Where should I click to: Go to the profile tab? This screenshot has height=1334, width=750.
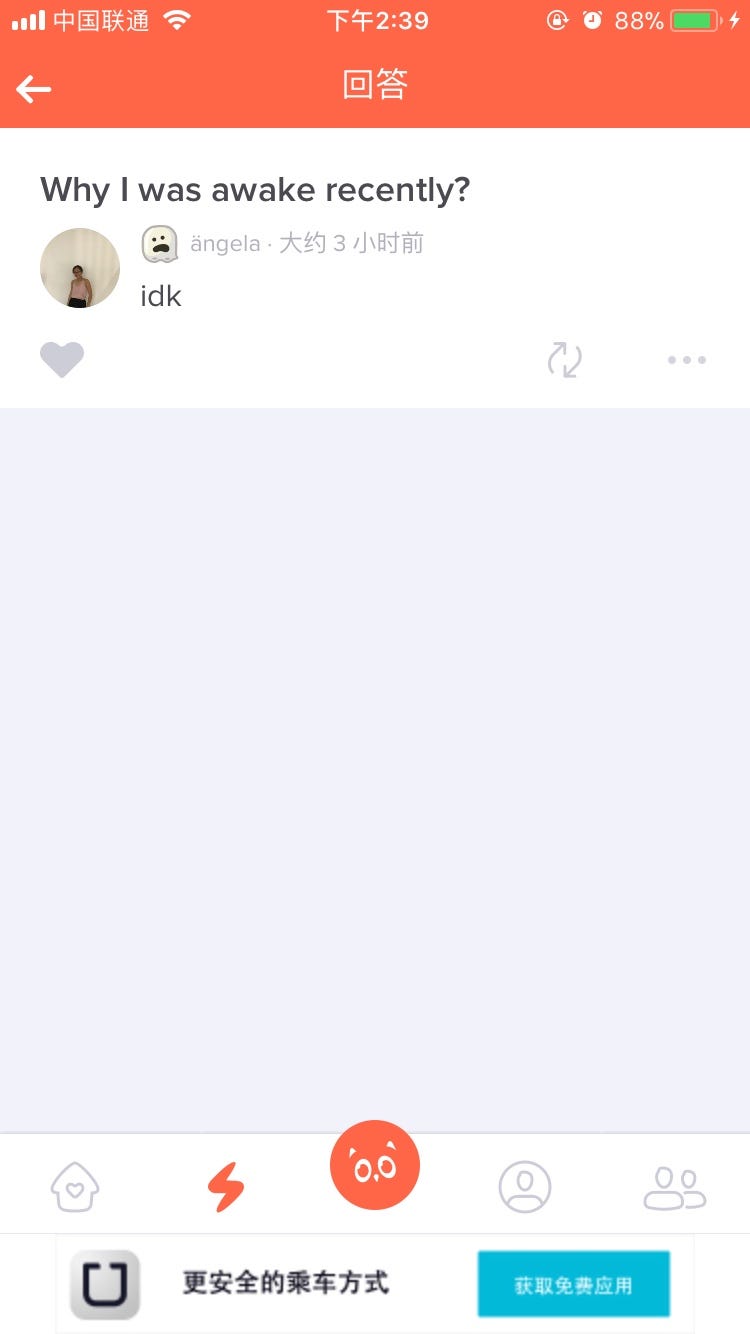pos(525,1187)
